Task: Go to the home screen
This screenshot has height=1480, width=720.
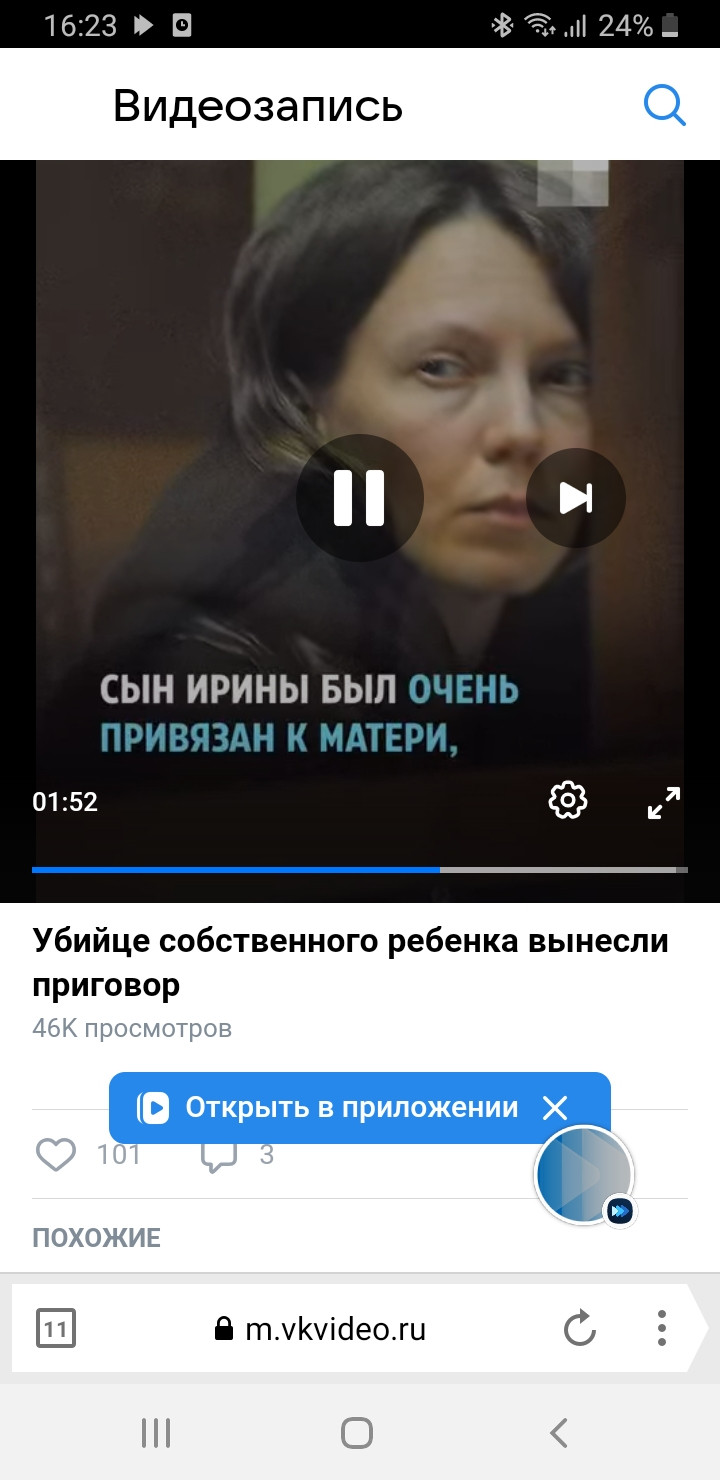Action: 357,1433
